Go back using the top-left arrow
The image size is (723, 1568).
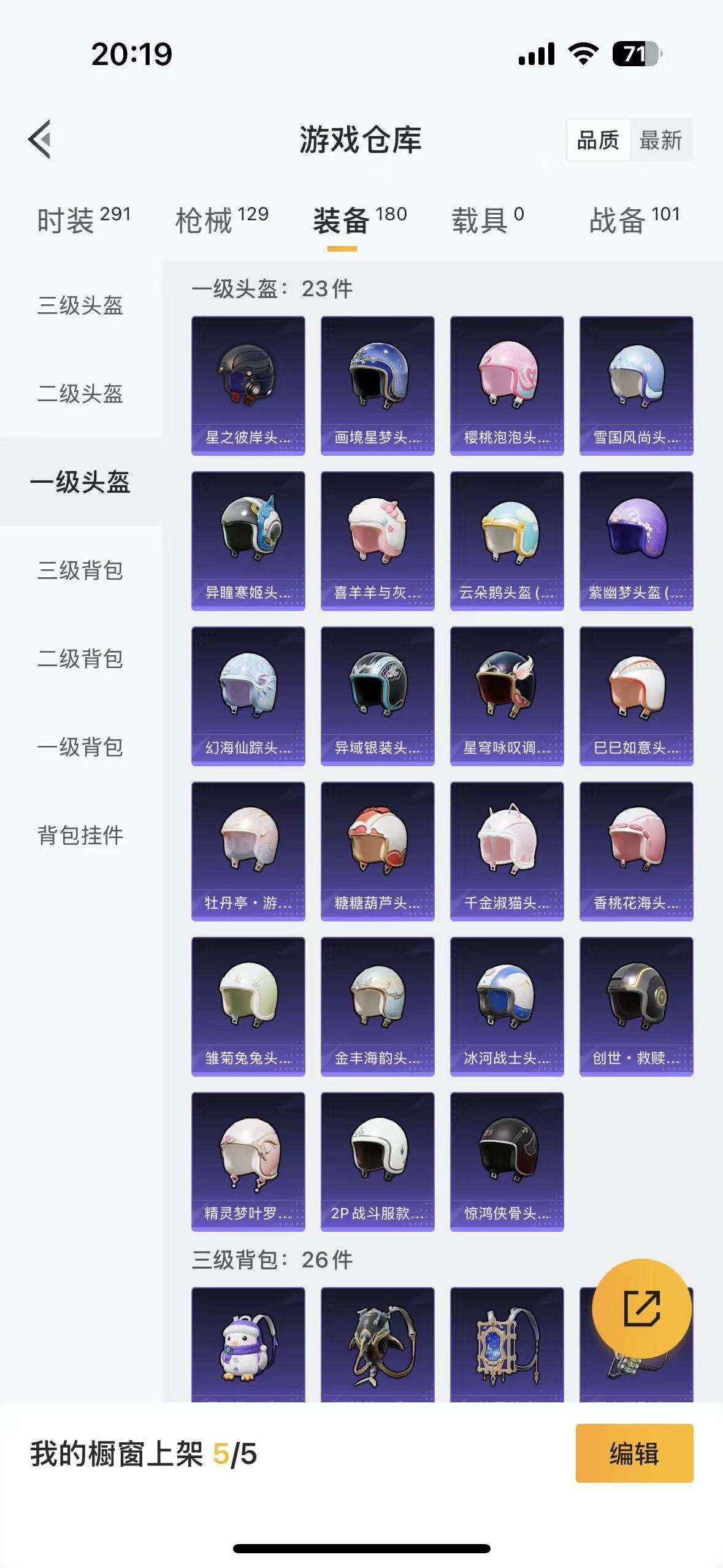coord(40,139)
